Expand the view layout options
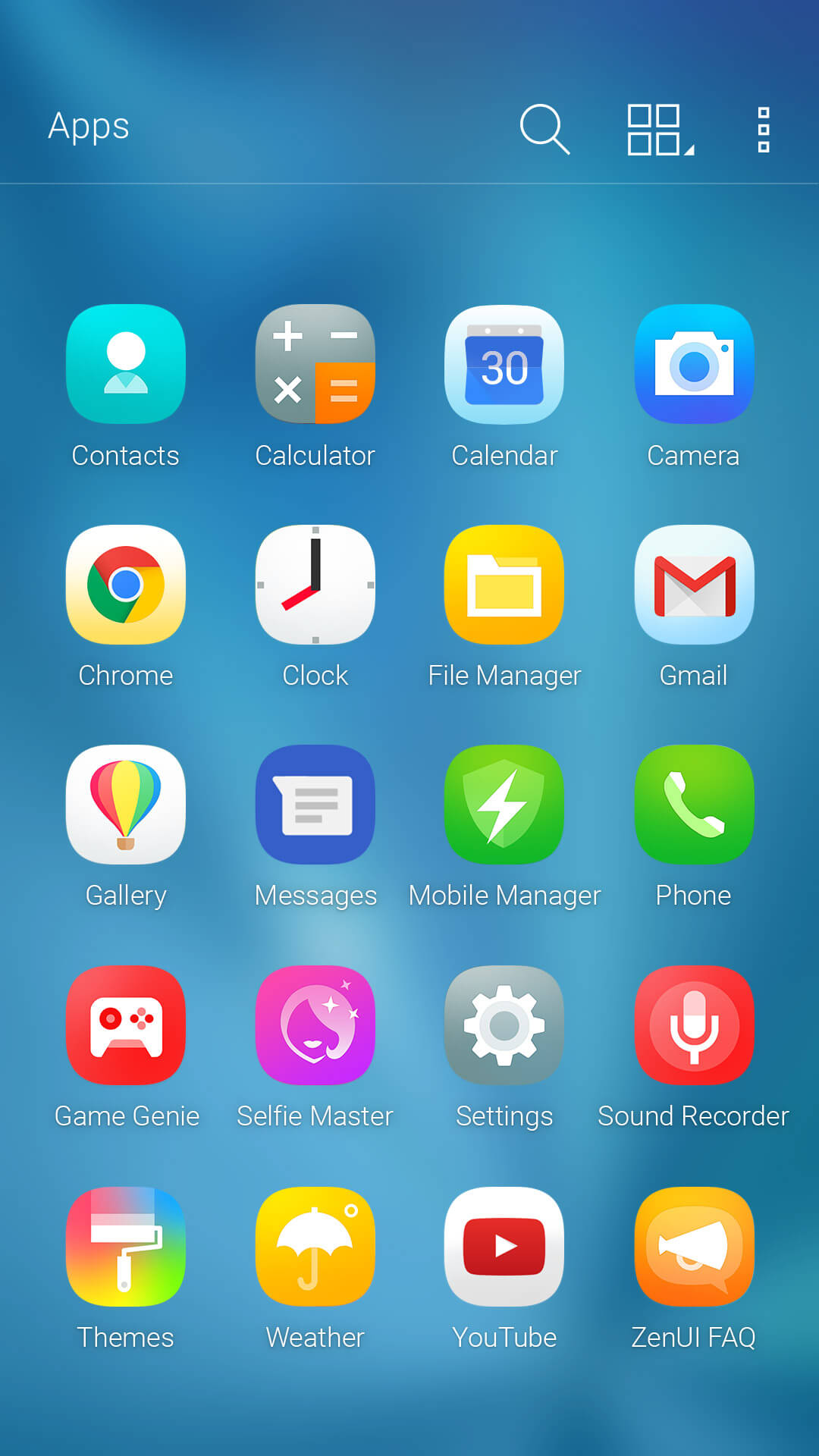The width and height of the screenshot is (819, 1456). tap(655, 128)
